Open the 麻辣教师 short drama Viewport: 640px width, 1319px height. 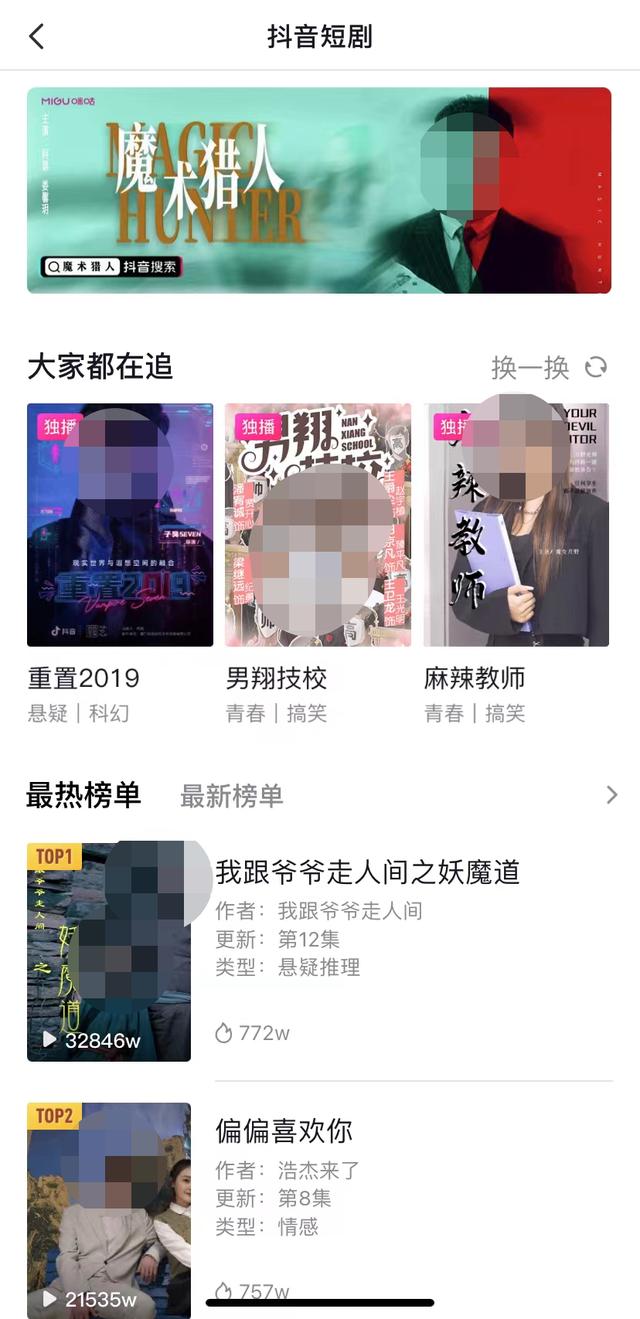[x=516, y=525]
